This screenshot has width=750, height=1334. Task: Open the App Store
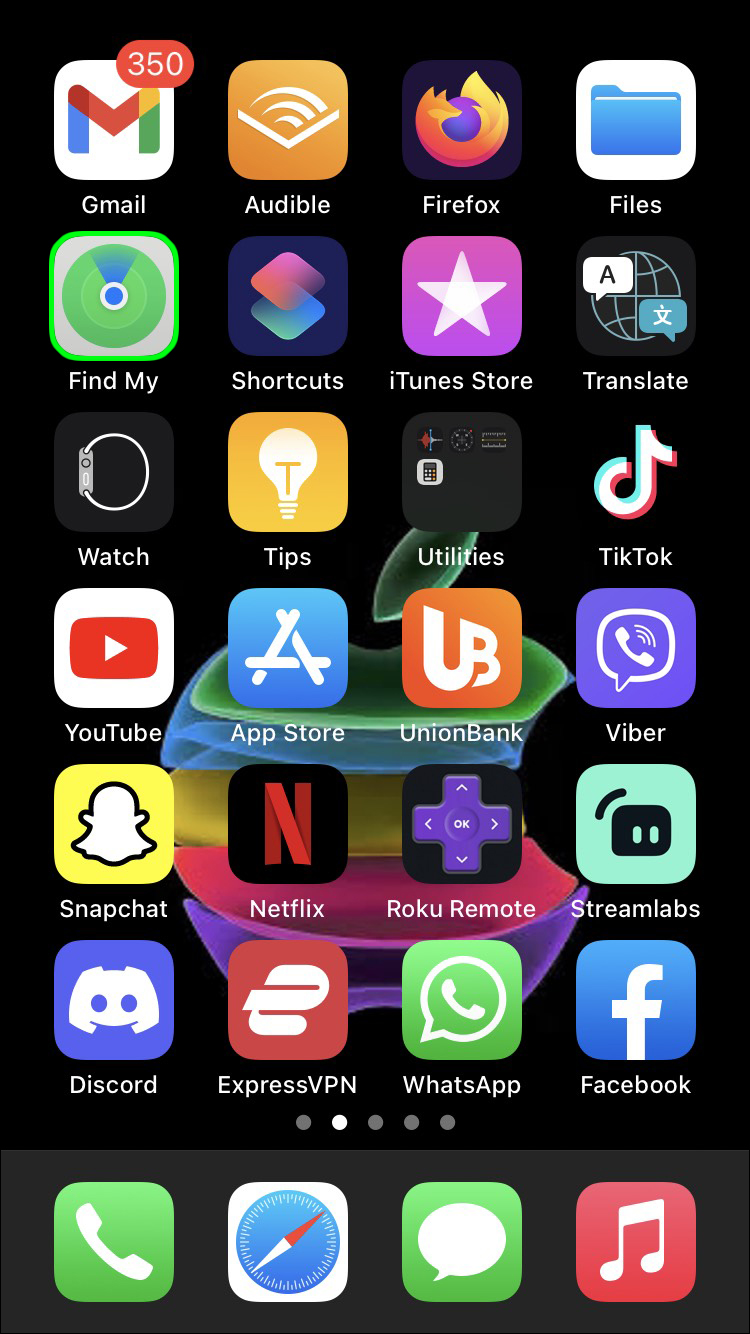click(288, 648)
